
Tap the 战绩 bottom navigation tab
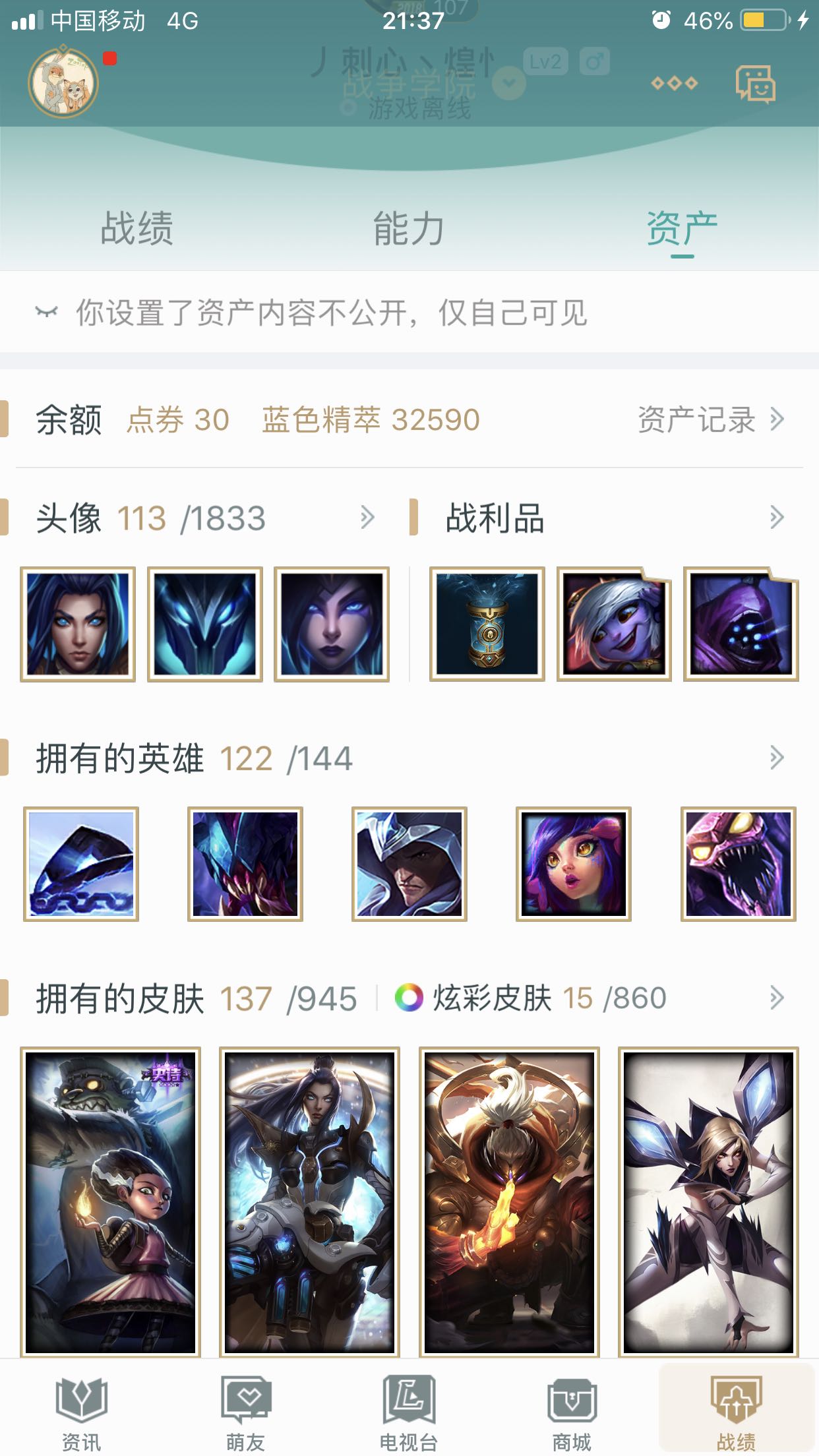[x=736, y=1412]
